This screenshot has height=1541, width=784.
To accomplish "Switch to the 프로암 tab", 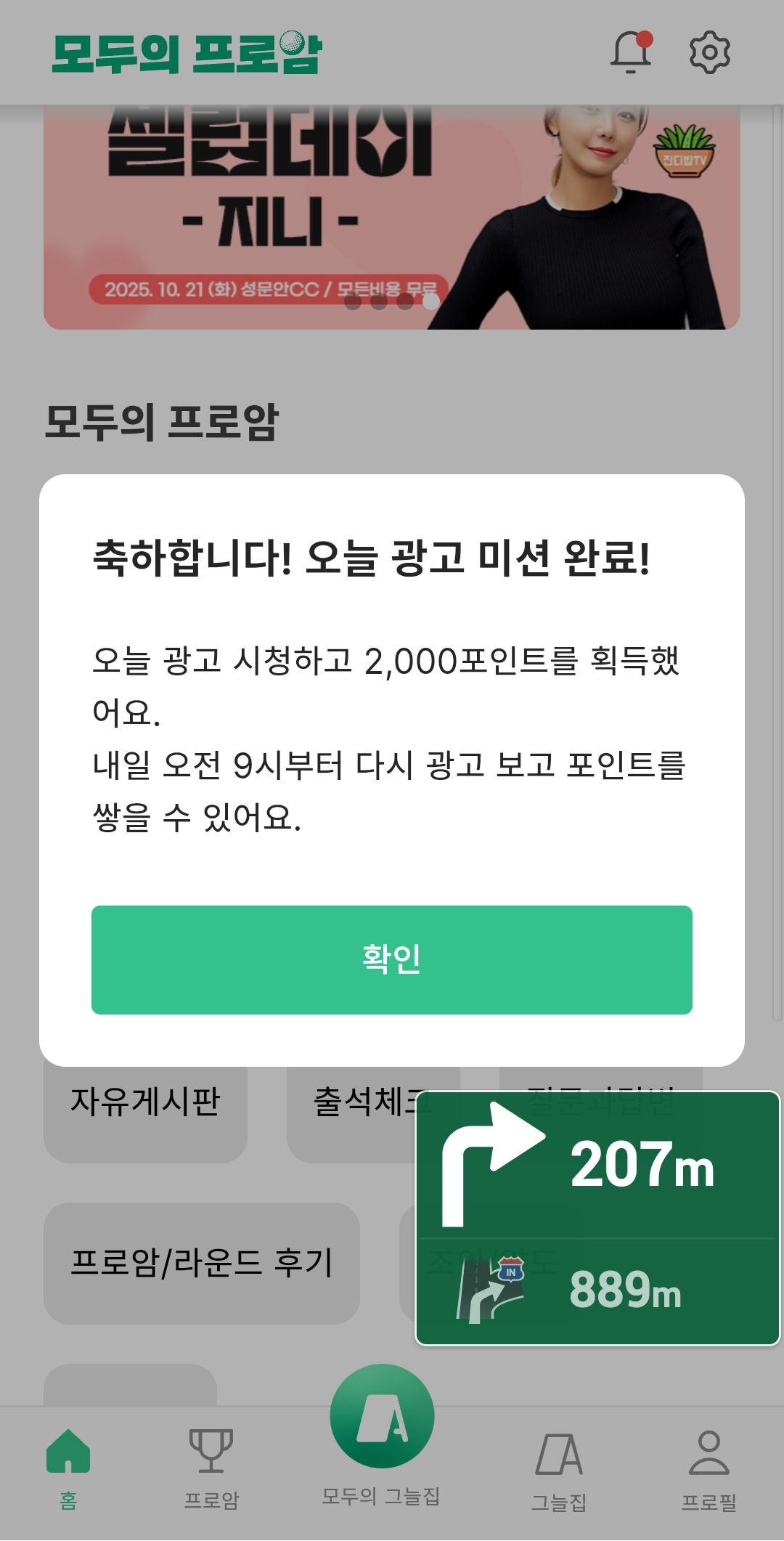I will (x=211, y=1468).
